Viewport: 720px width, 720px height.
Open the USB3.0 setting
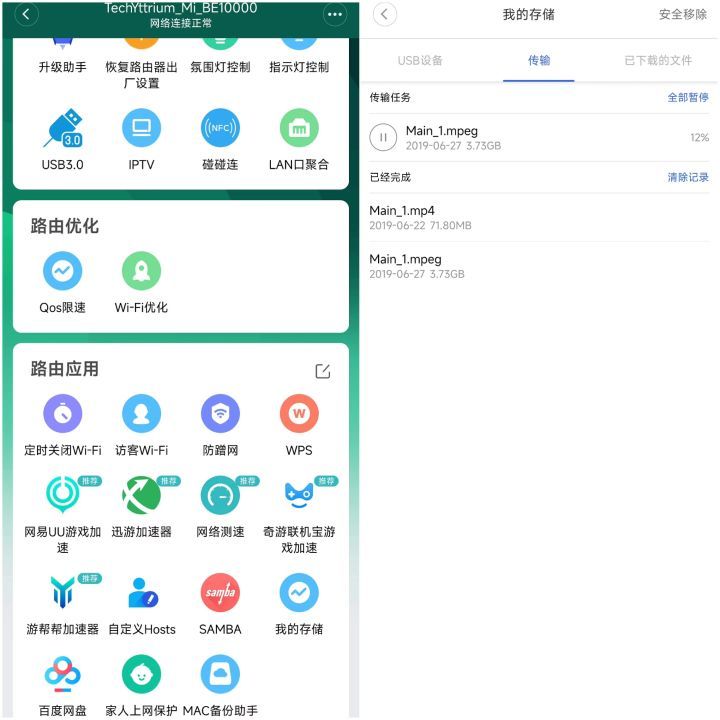pos(62,130)
